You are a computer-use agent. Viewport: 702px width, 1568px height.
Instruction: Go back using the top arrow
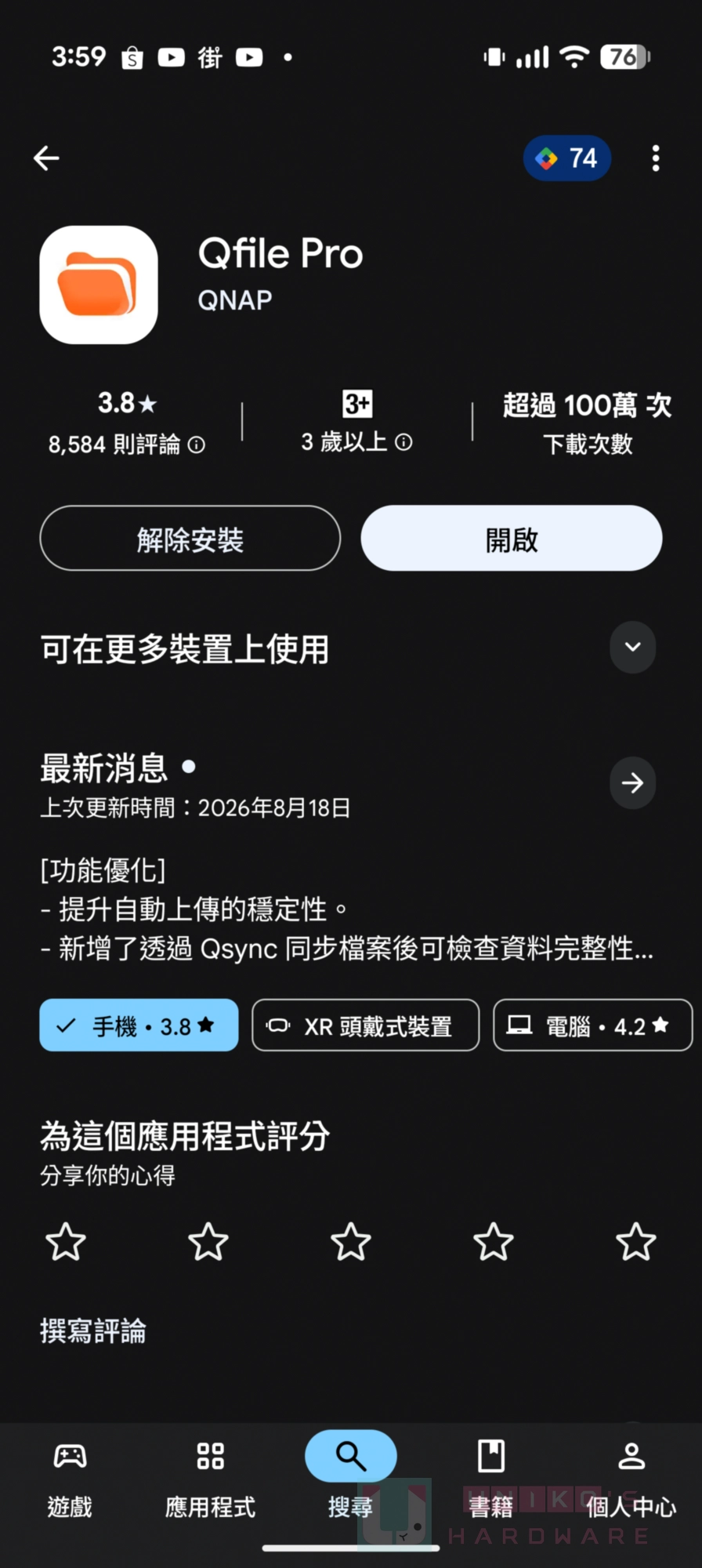pos(46,158)
